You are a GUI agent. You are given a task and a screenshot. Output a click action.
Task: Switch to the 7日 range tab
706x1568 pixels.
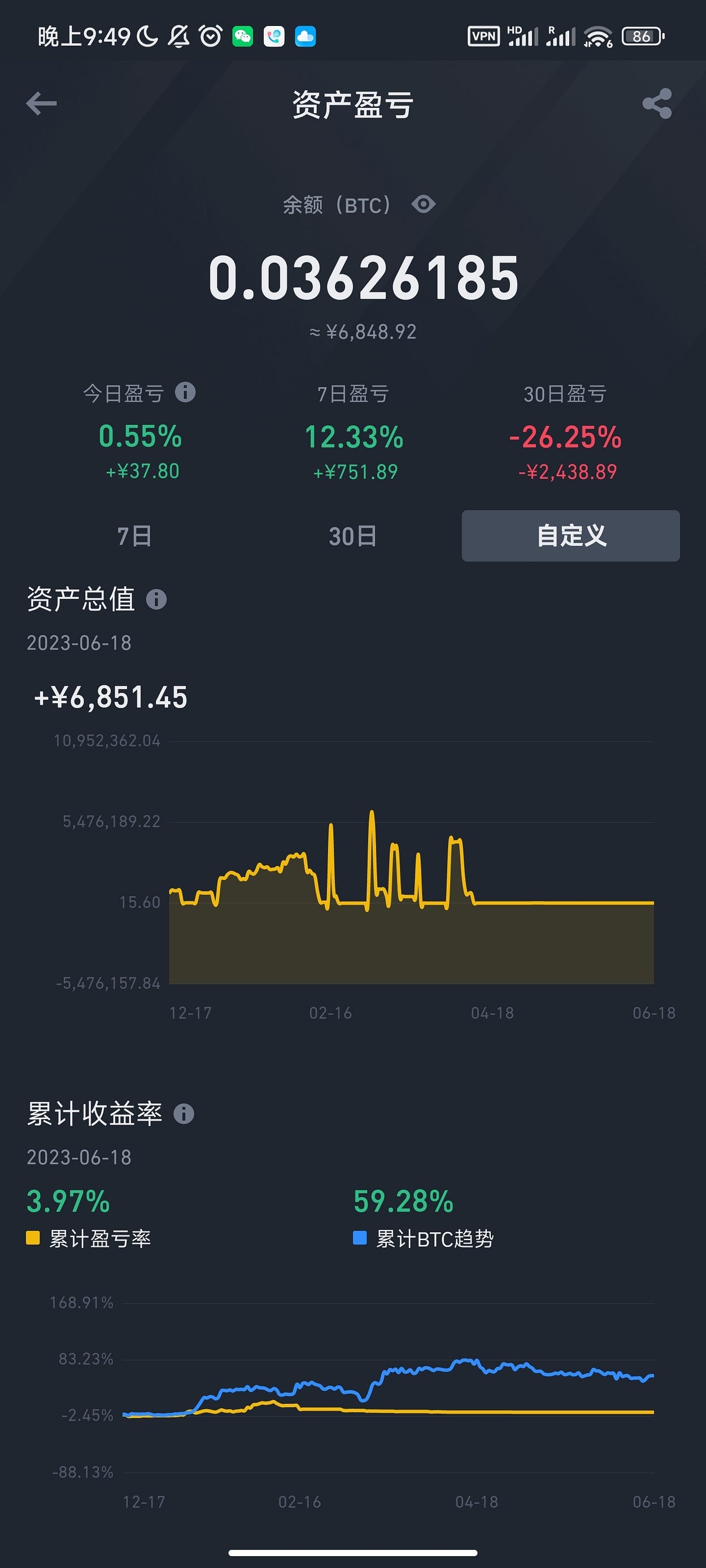[134, 536]
